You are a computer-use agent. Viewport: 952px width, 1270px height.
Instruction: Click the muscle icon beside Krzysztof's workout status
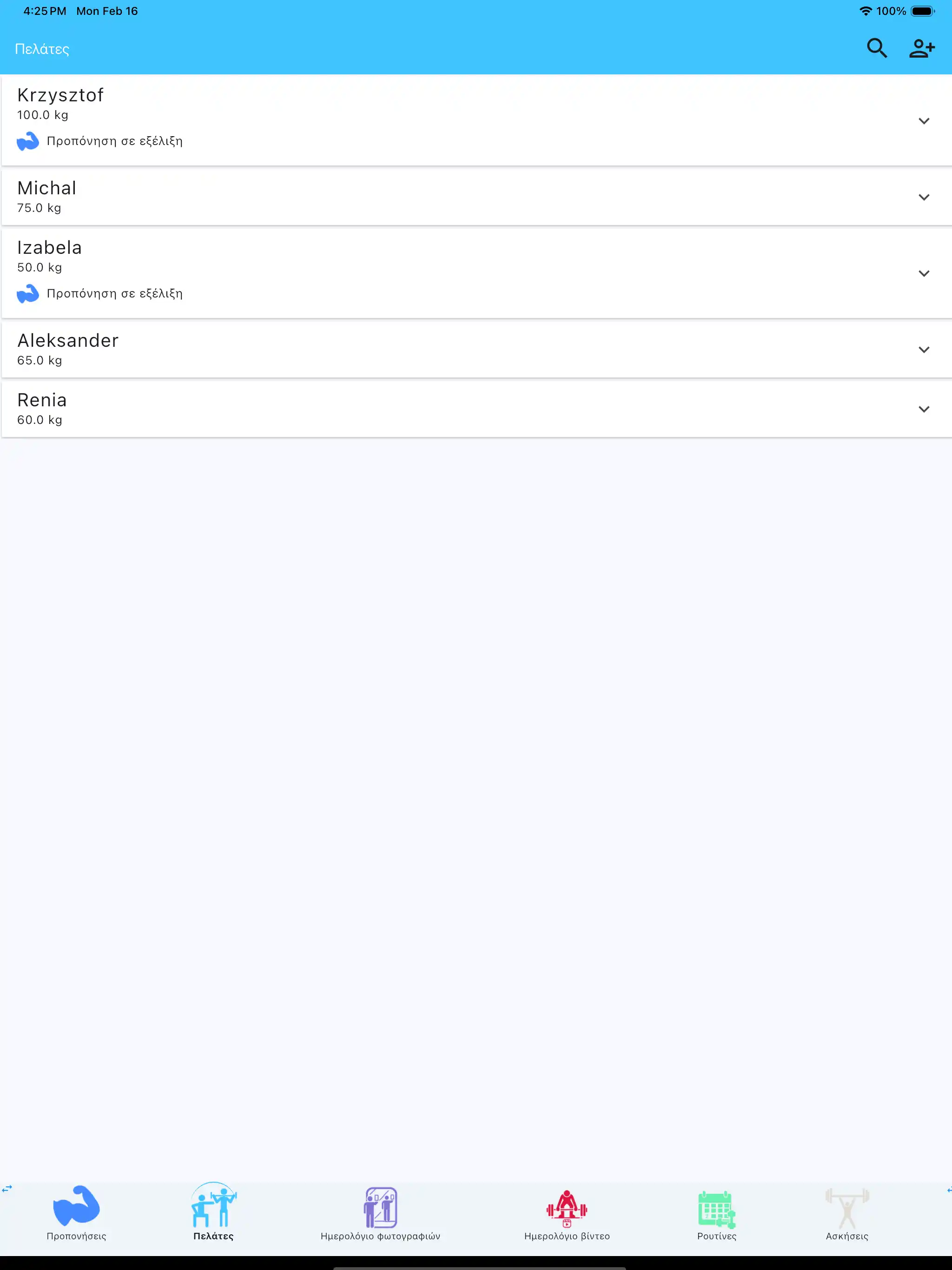tap(27, 141)
